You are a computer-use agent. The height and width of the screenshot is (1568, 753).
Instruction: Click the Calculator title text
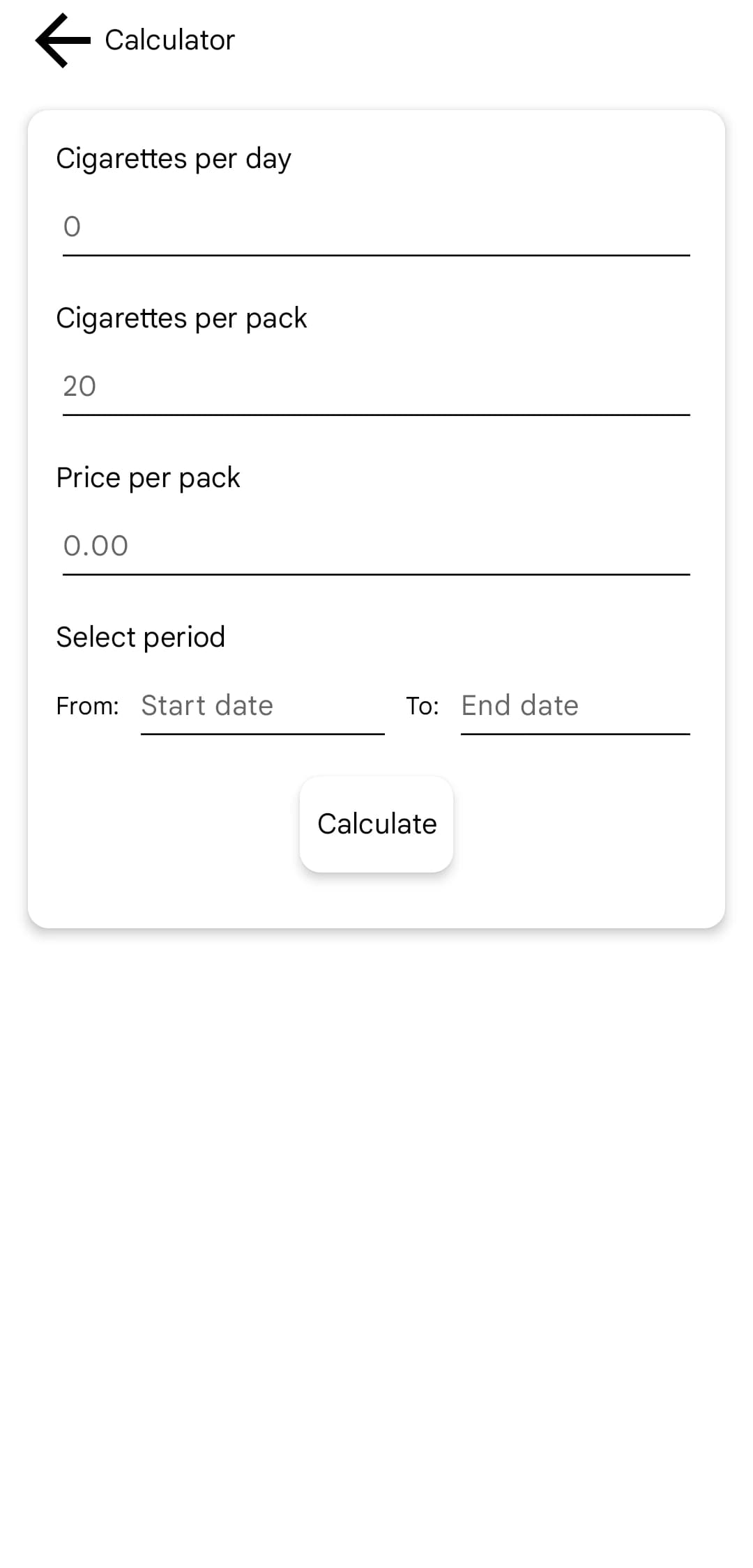click(x=168, y=40)
